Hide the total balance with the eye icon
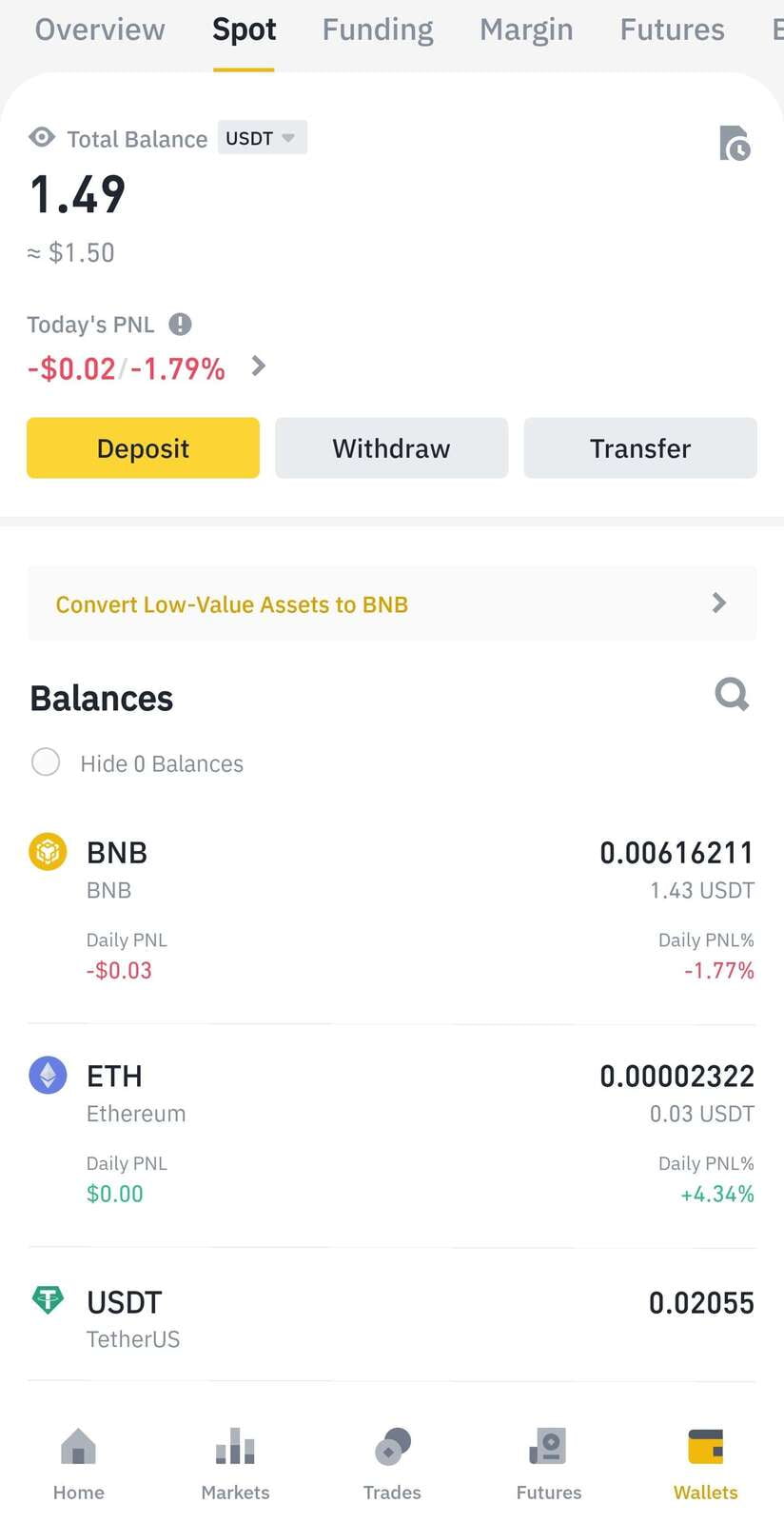The height and width of the screenshot is (1523, 784). point(42,138)
